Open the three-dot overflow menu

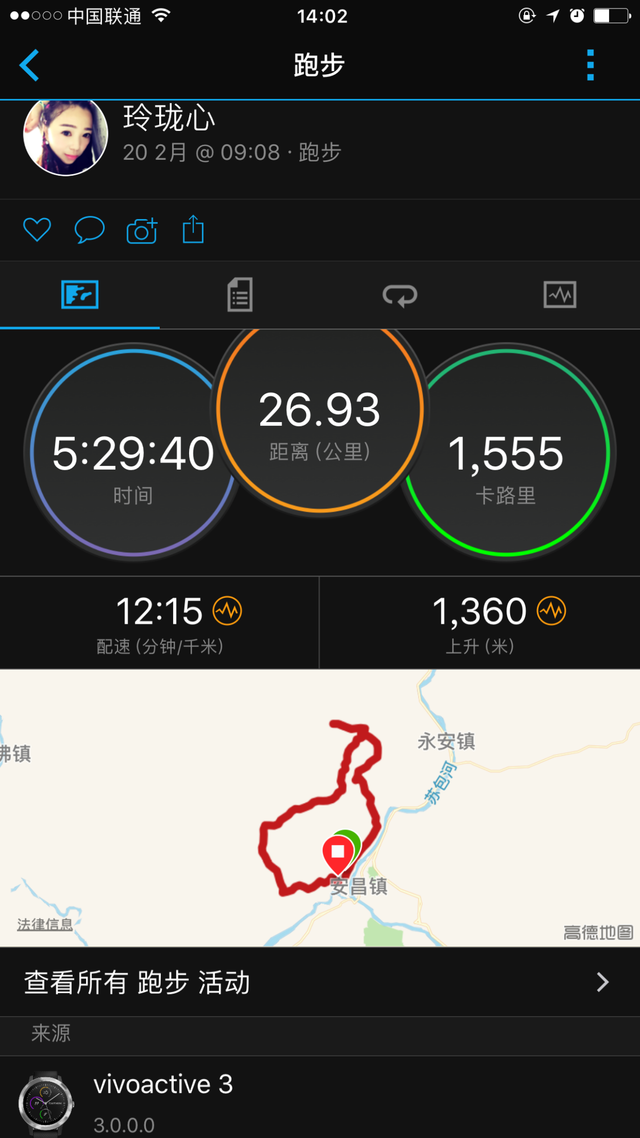[590, 65]
